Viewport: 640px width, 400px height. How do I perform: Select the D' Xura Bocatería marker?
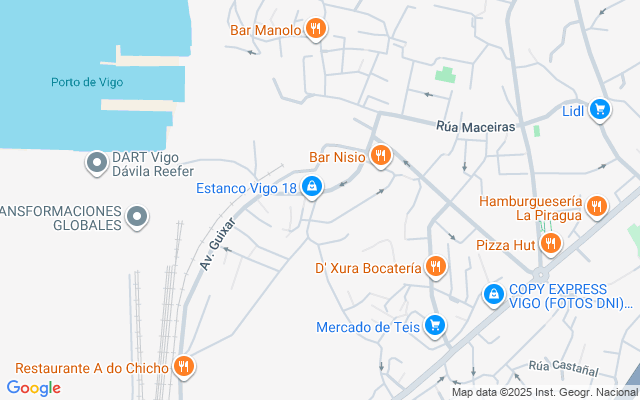435,267
